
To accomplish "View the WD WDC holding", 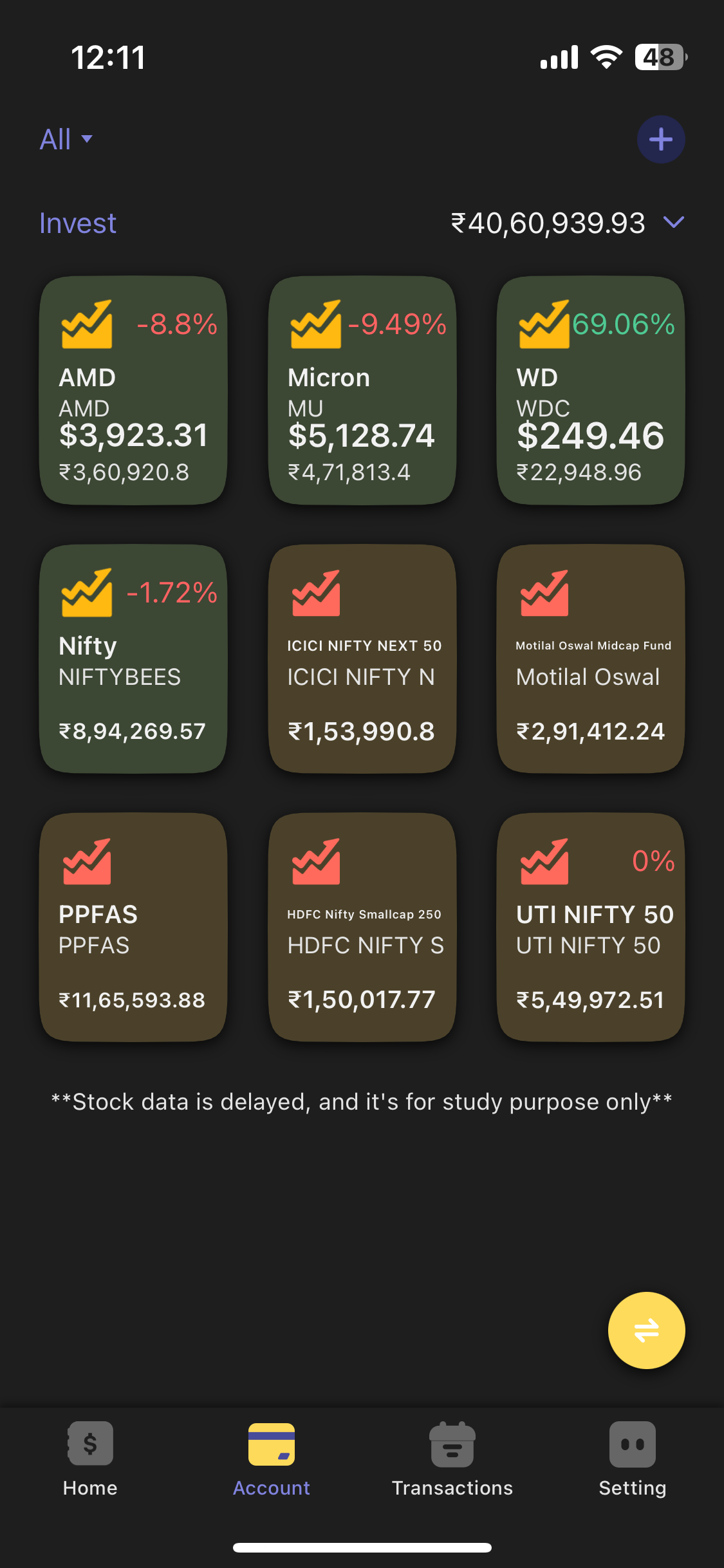I will point(590,390).
